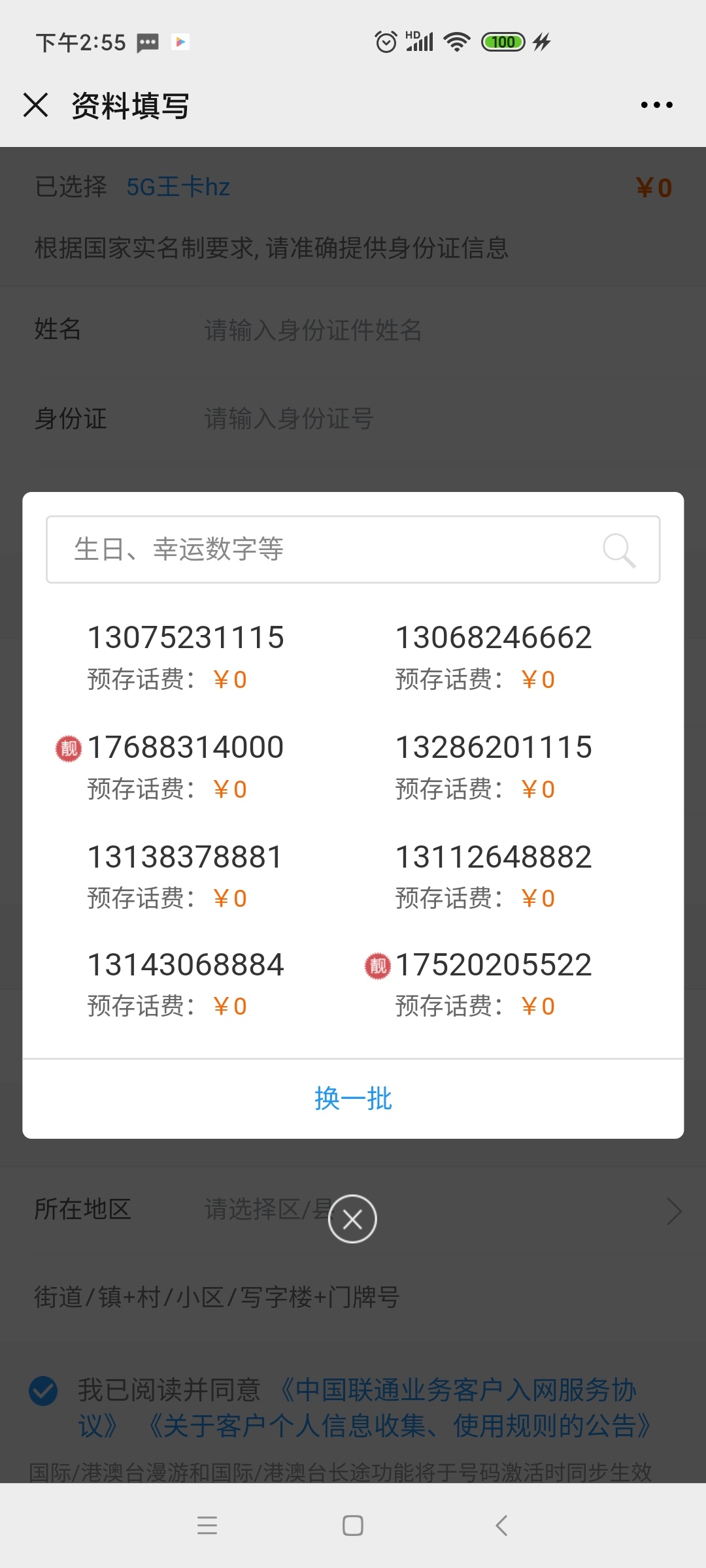The height and width of the screenshot is (1568, 706).
Task: Go back using system navigation bar
Action: click(x=501, y=1526)
